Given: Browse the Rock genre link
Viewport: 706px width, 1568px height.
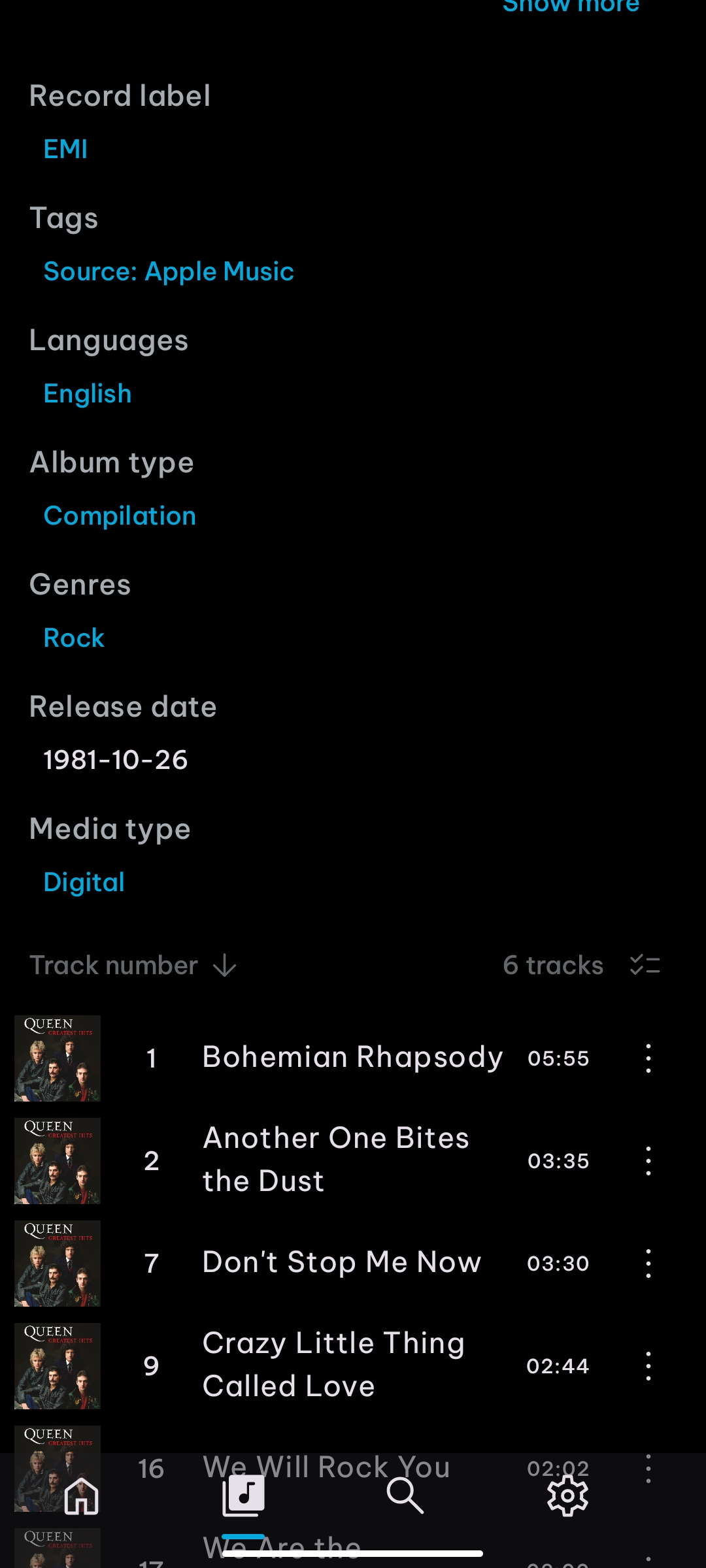Looking at the screenshot, I should [74, 638].
